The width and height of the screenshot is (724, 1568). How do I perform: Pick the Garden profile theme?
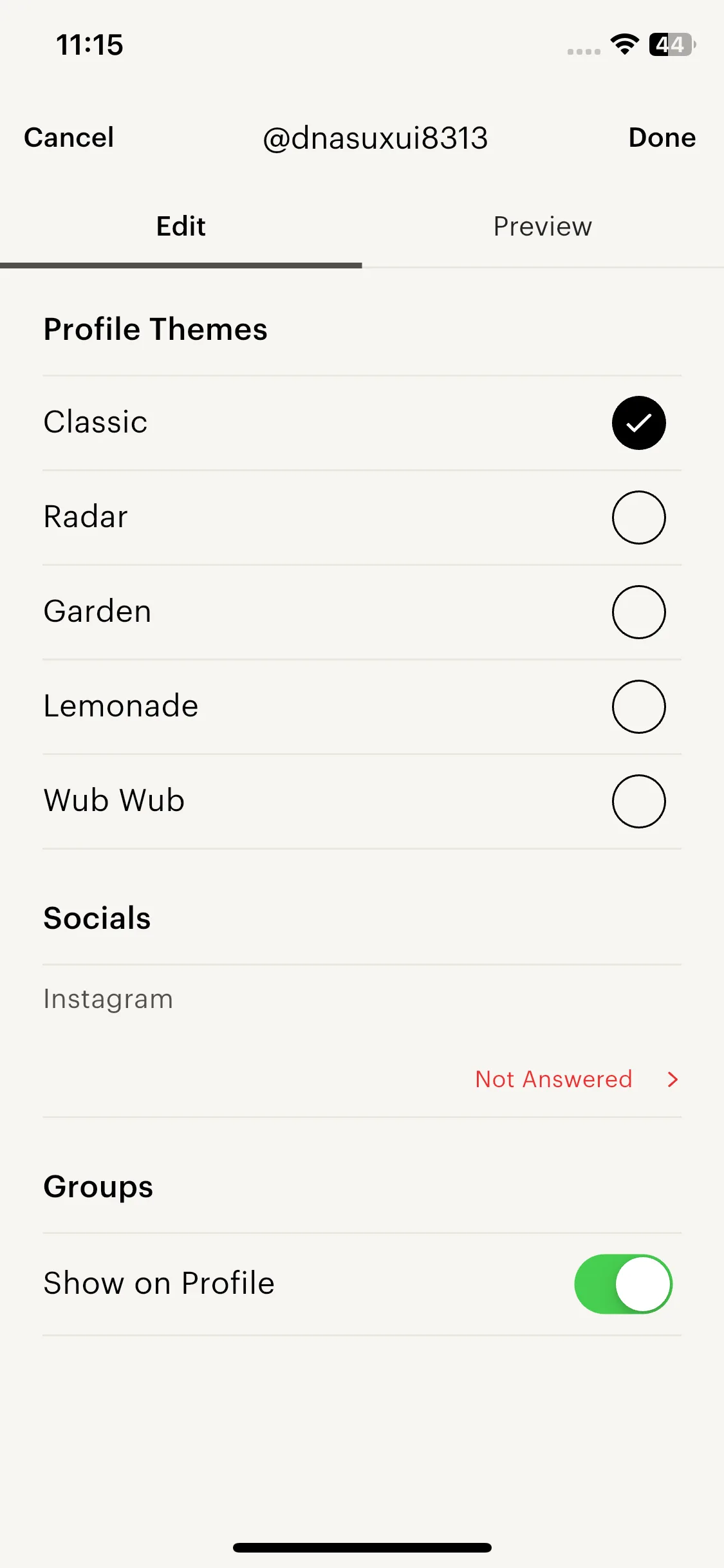tap(638, 611)
